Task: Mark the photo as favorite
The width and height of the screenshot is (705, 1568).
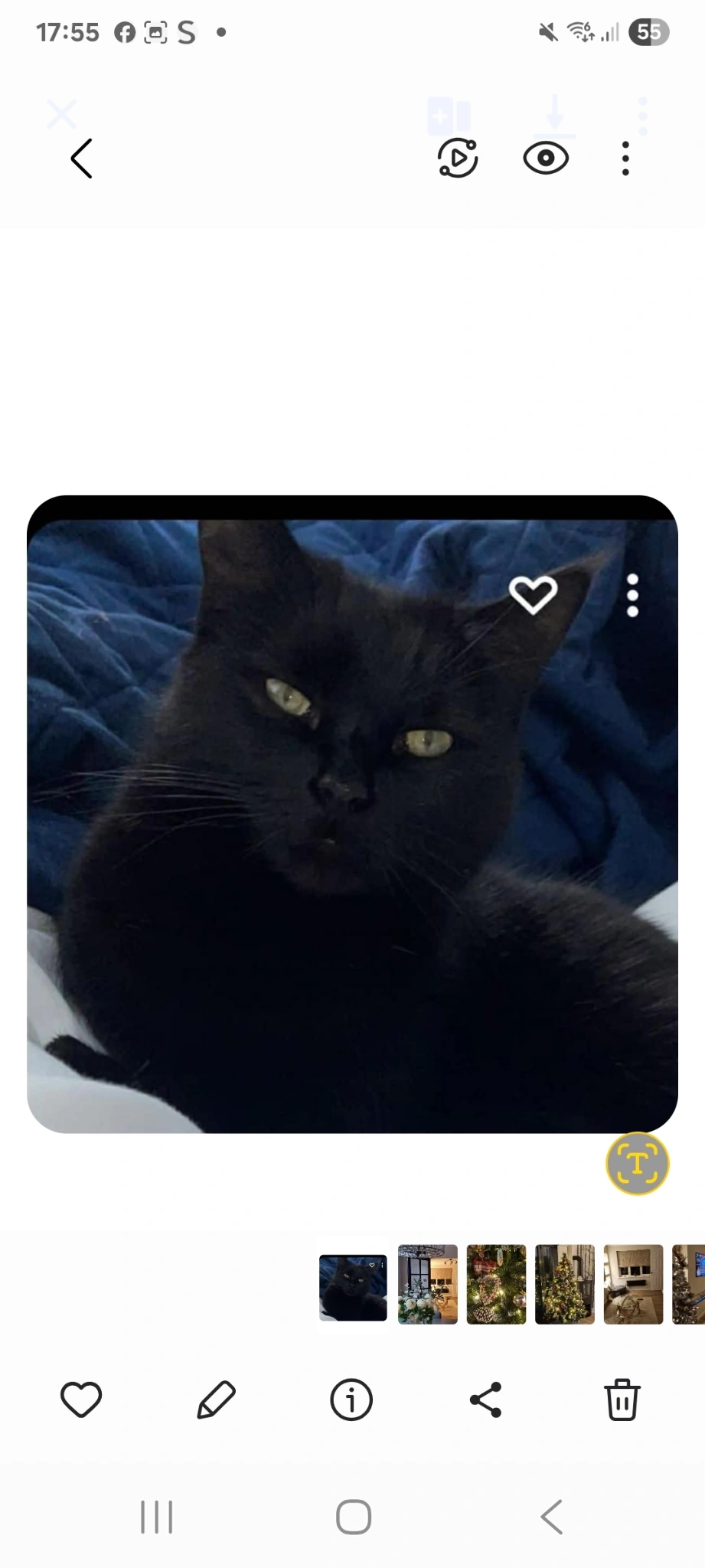Action: pos(81,1400)
